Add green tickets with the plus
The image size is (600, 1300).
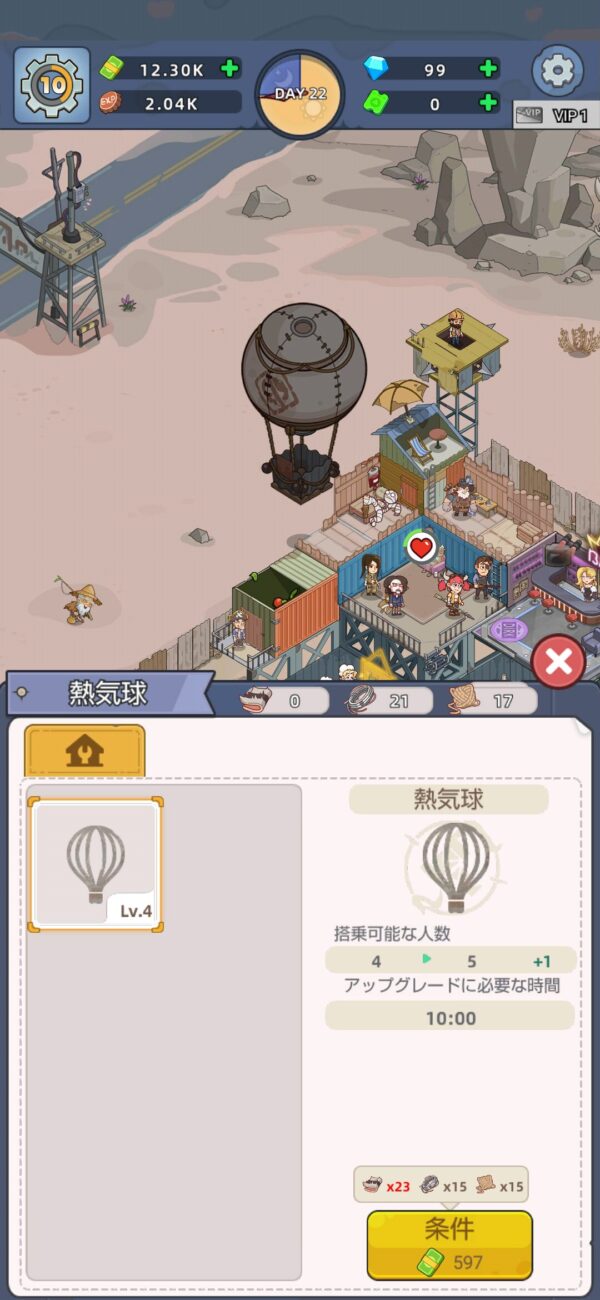pyautogui.click(x=488, y=102)
